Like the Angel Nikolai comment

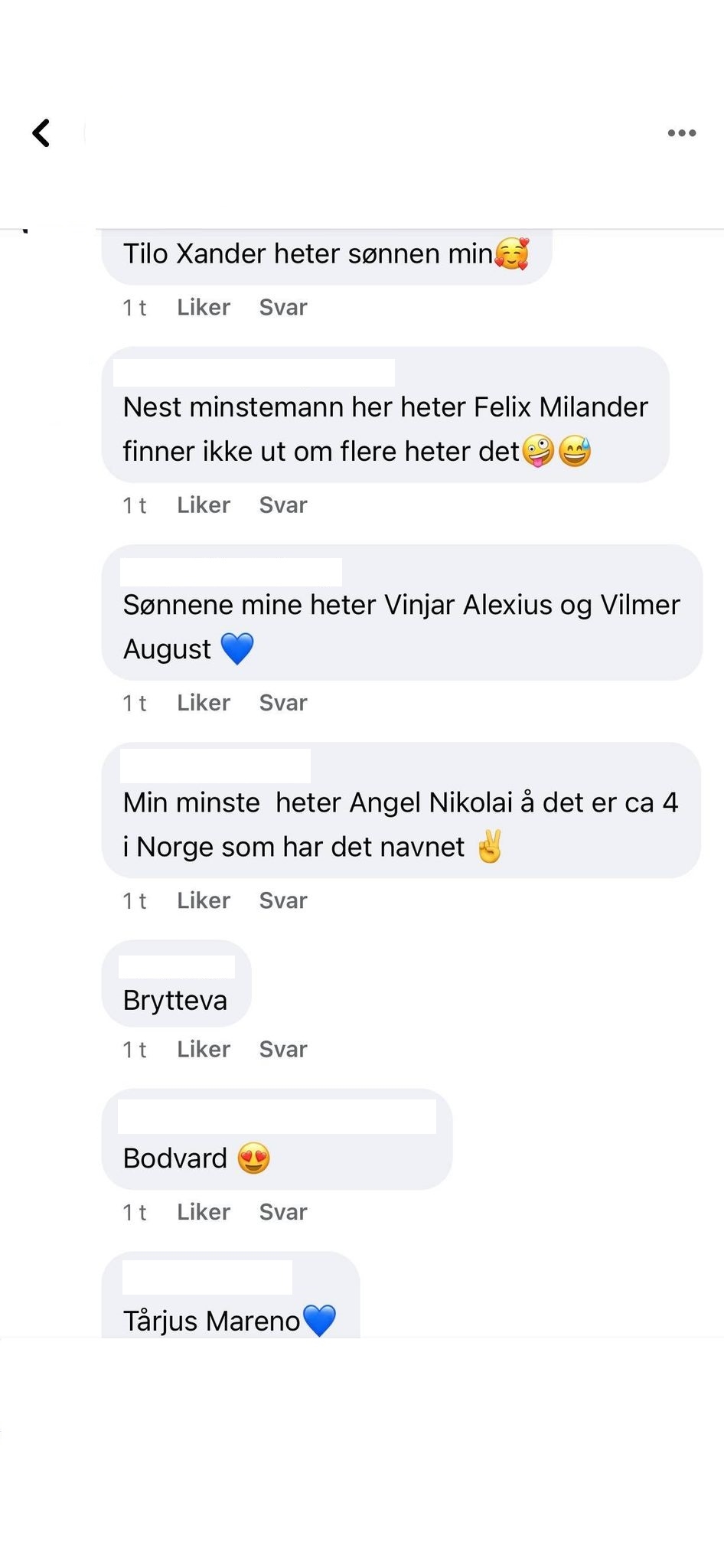pyautogui.click(x=204, y=900)
